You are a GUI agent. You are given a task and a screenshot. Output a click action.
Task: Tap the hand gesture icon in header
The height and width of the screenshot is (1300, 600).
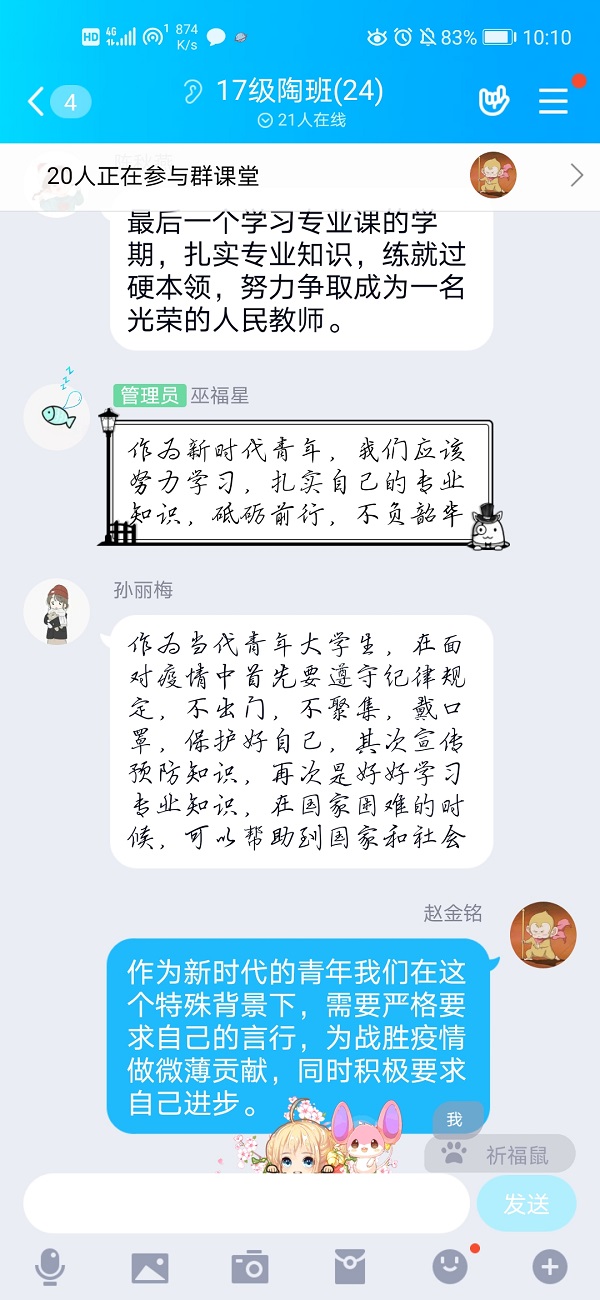pos(493,100)
